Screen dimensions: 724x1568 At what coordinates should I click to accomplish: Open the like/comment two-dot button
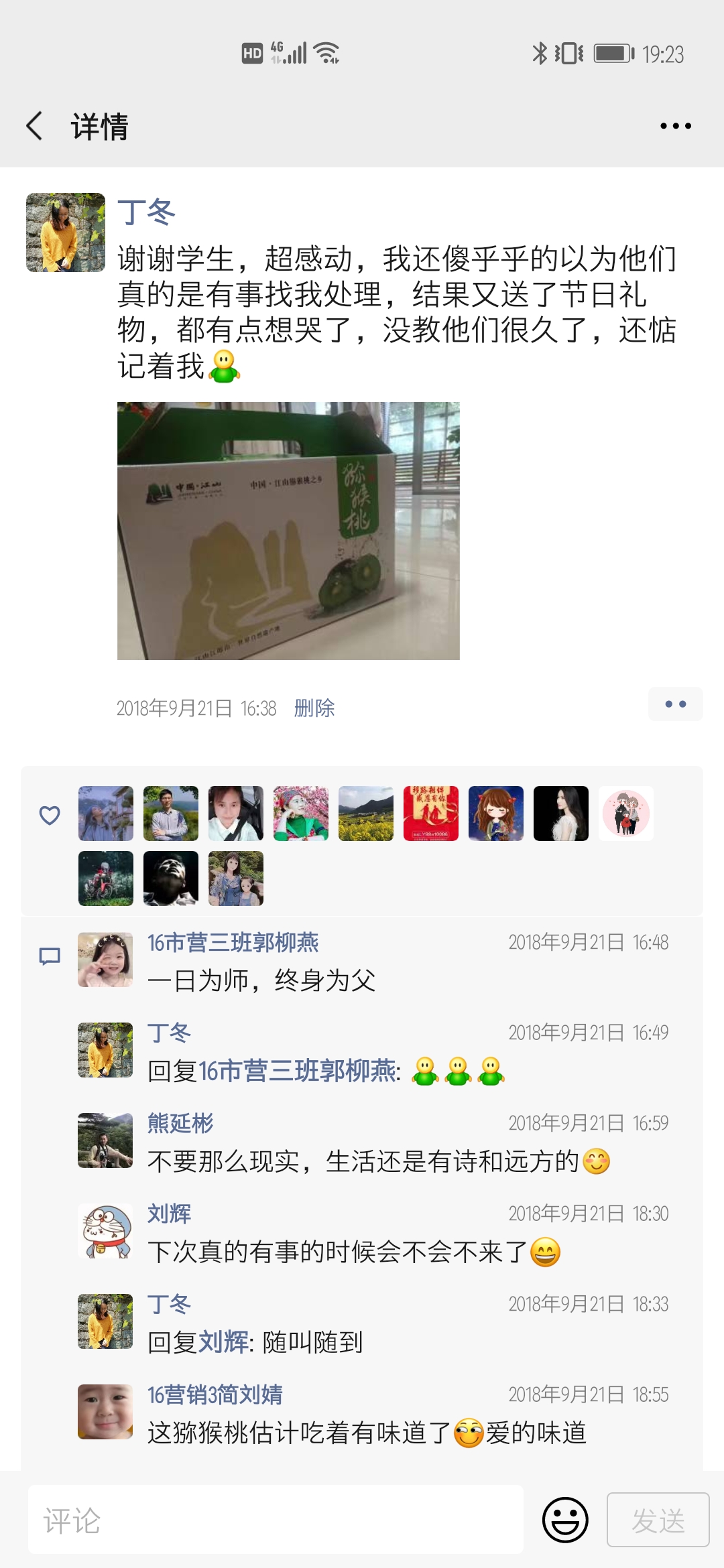point(675,704)
